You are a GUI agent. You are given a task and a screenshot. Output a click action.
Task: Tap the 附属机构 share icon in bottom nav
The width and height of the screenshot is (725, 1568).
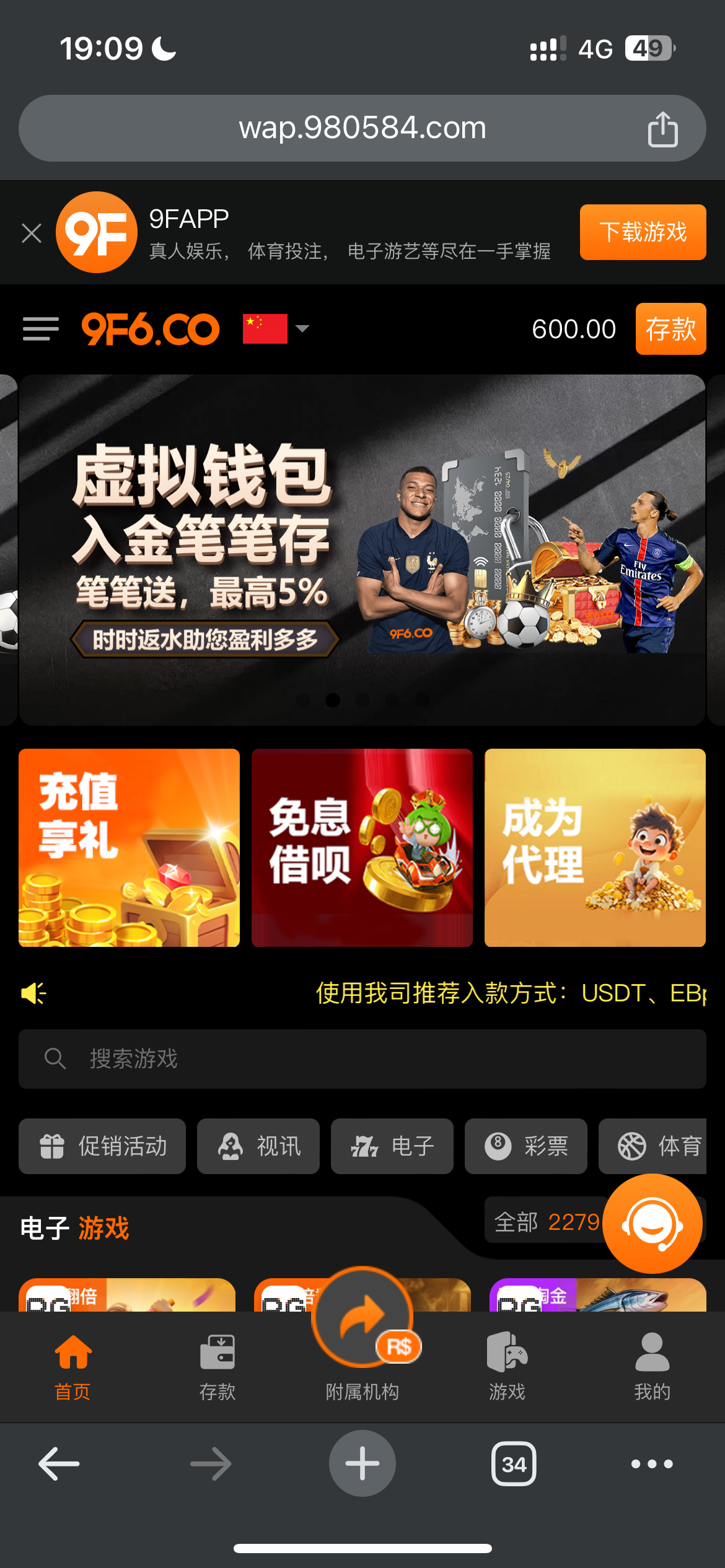point(362,1322)
